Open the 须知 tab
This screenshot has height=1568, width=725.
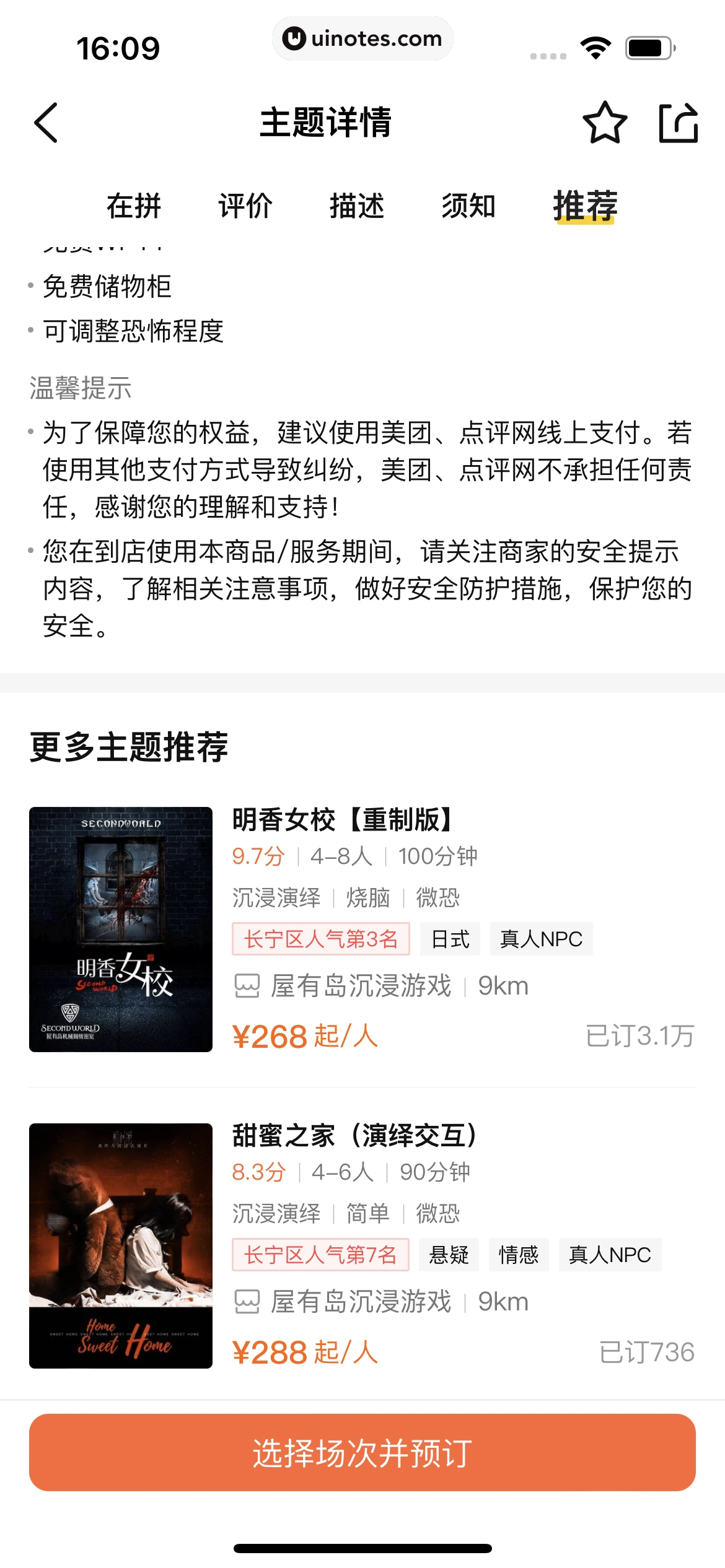(468, 206)
